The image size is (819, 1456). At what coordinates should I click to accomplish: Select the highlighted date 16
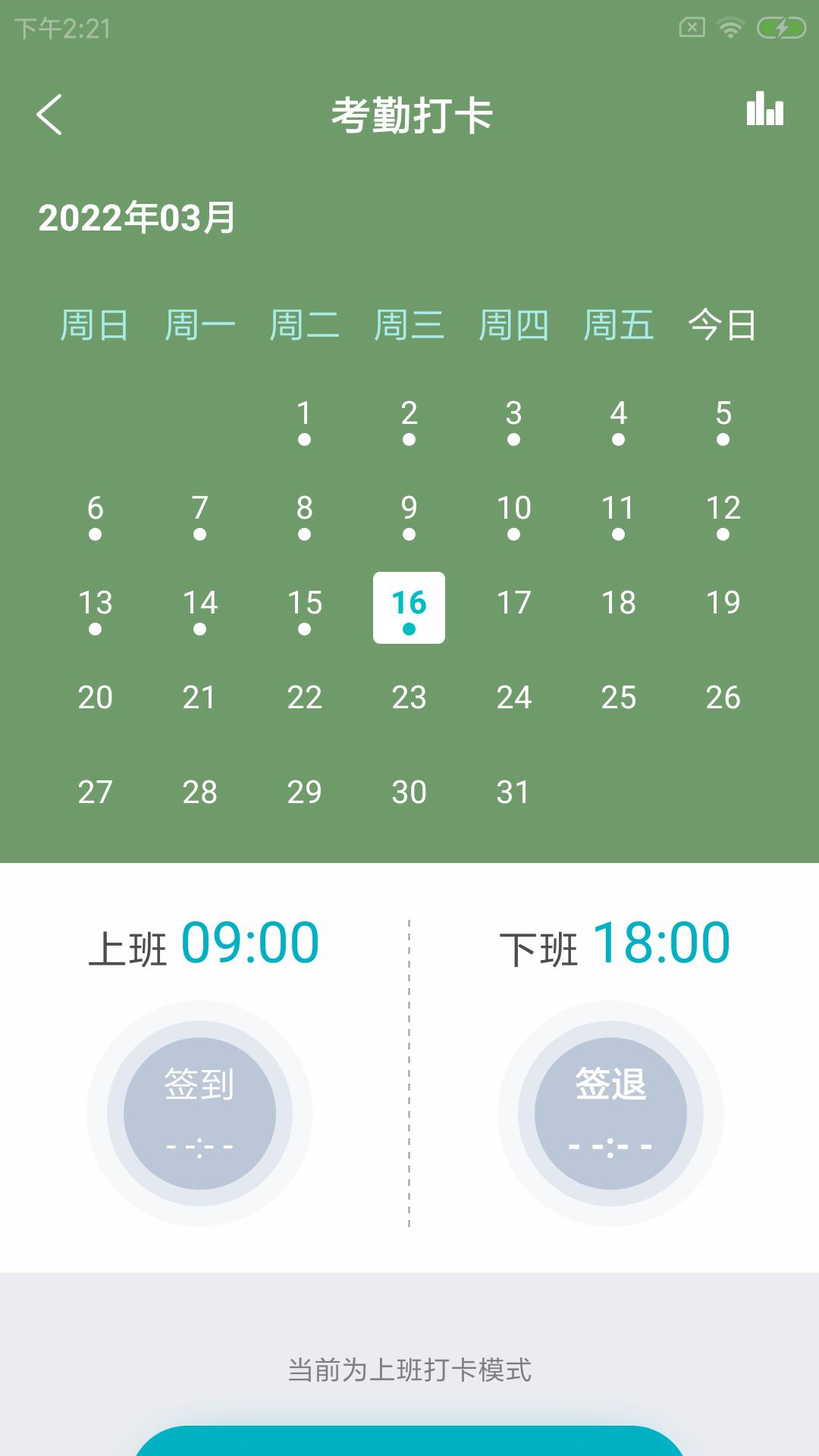pyautogui.click(x=409, y=605)
